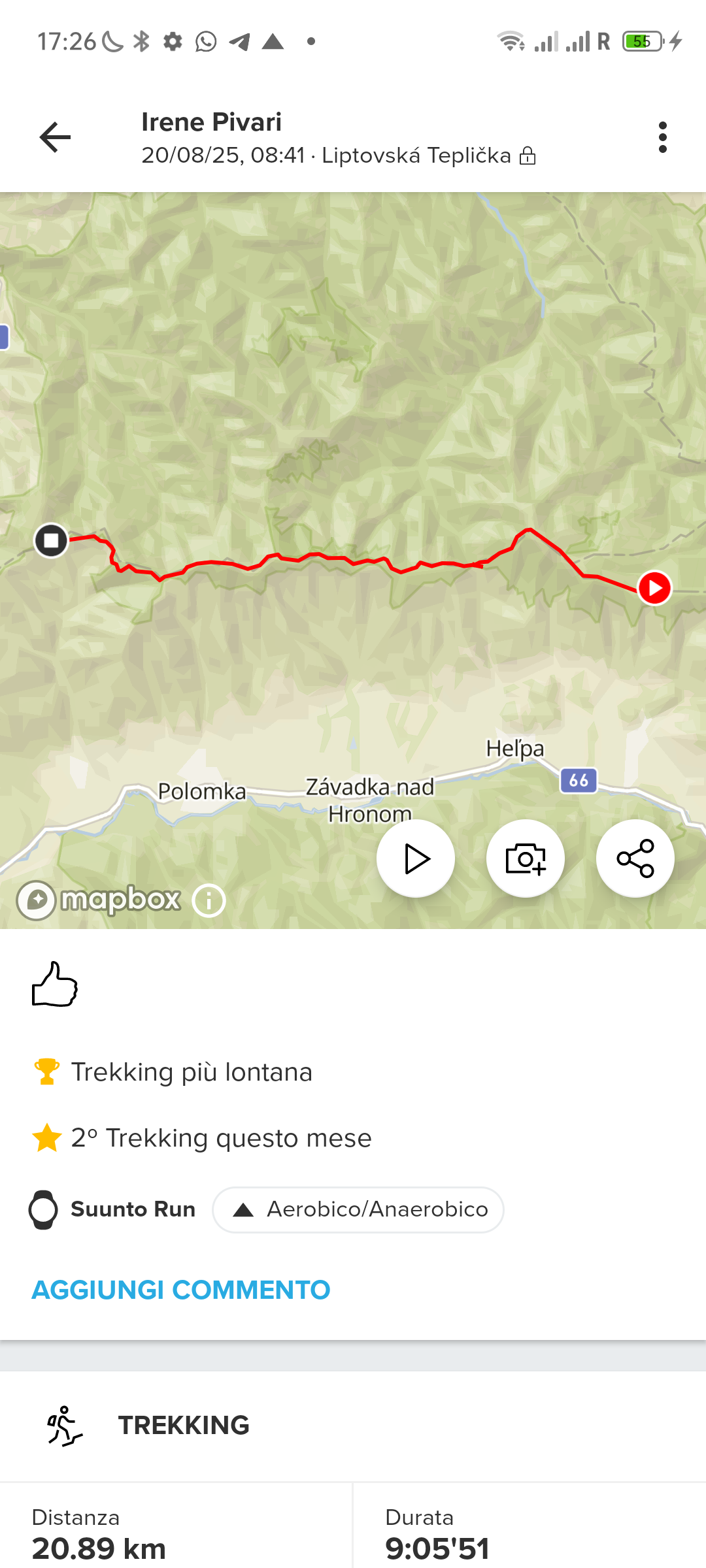Tap AGGIUNGI COMMENTO to add a comment
The height and width of the screenshot is (1568, 706).
(181, 1290)
